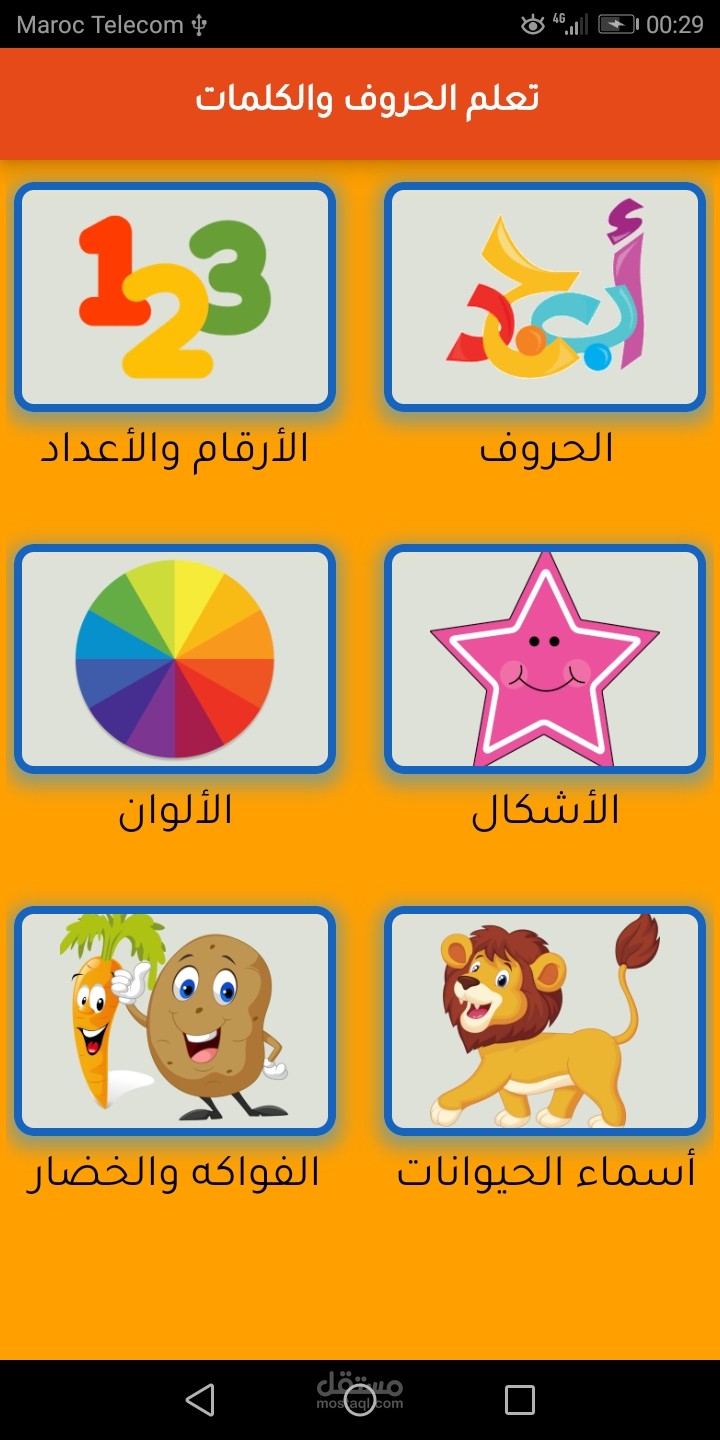This screenshot has height=1440, width=720.
Task: Tap the Arabic alphabet artwork tile
Action: pyautogui.click(x=545, y=297)
